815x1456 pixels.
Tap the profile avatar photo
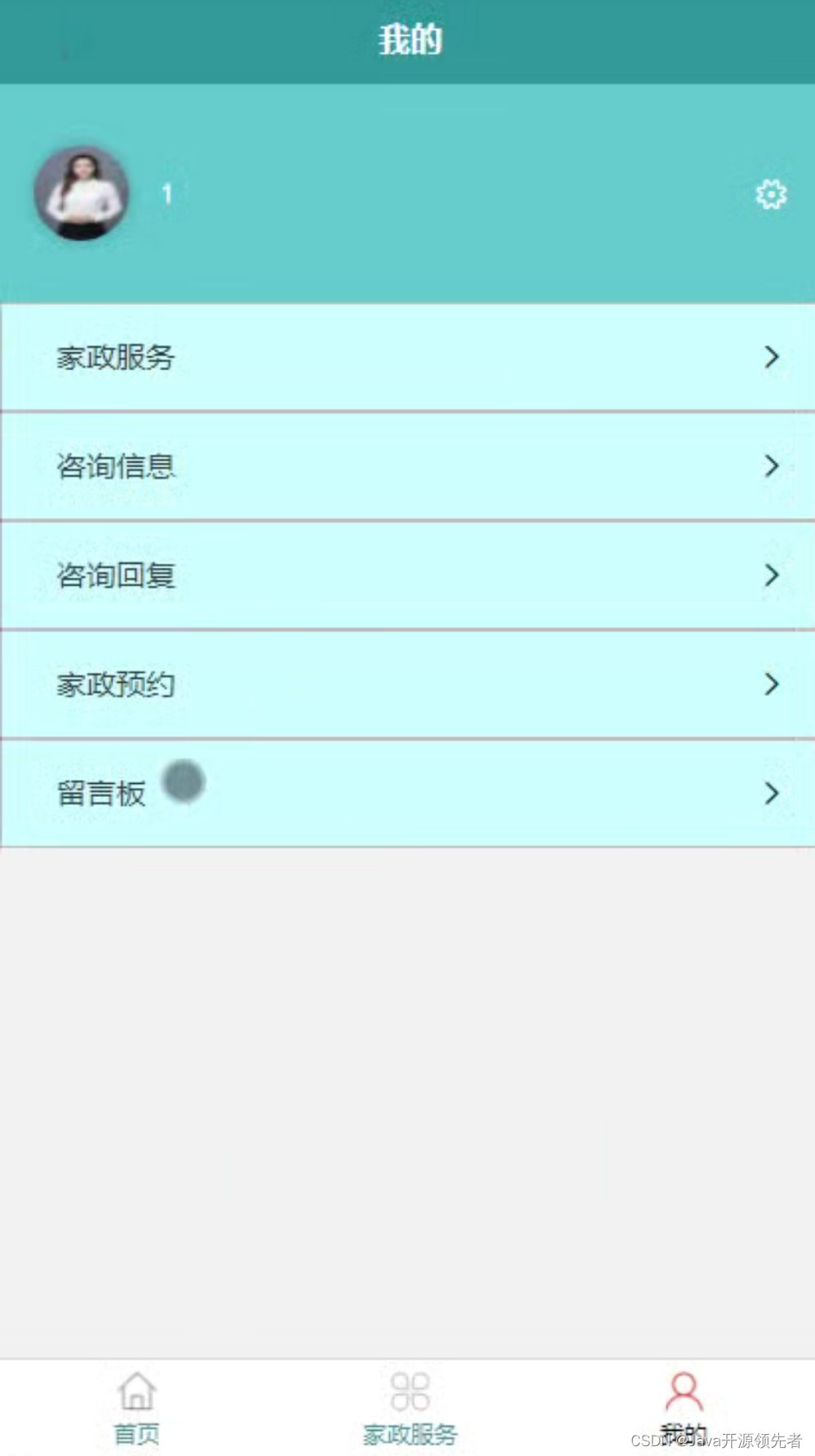tap(82, 193)
